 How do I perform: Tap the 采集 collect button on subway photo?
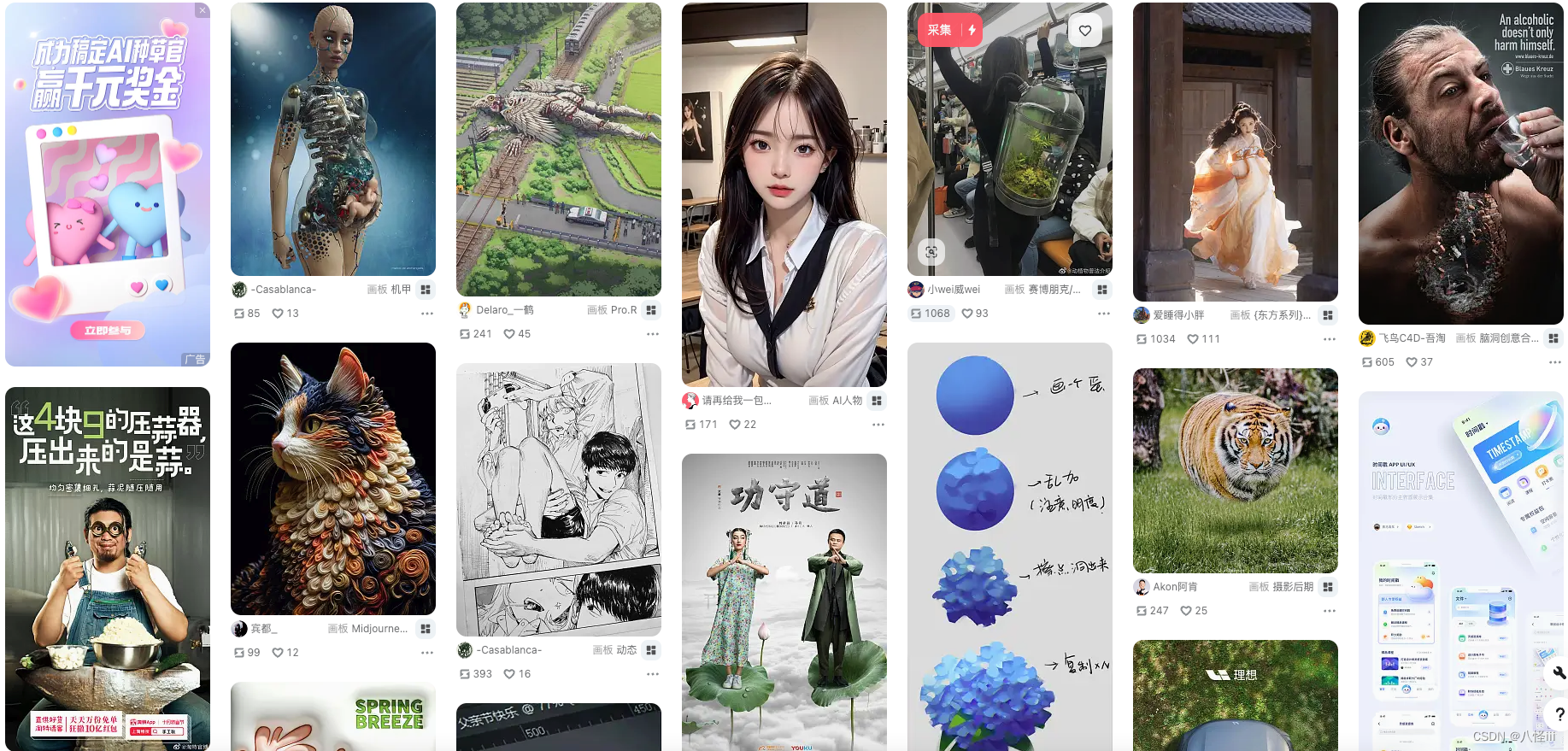click(x=940, y=30)
